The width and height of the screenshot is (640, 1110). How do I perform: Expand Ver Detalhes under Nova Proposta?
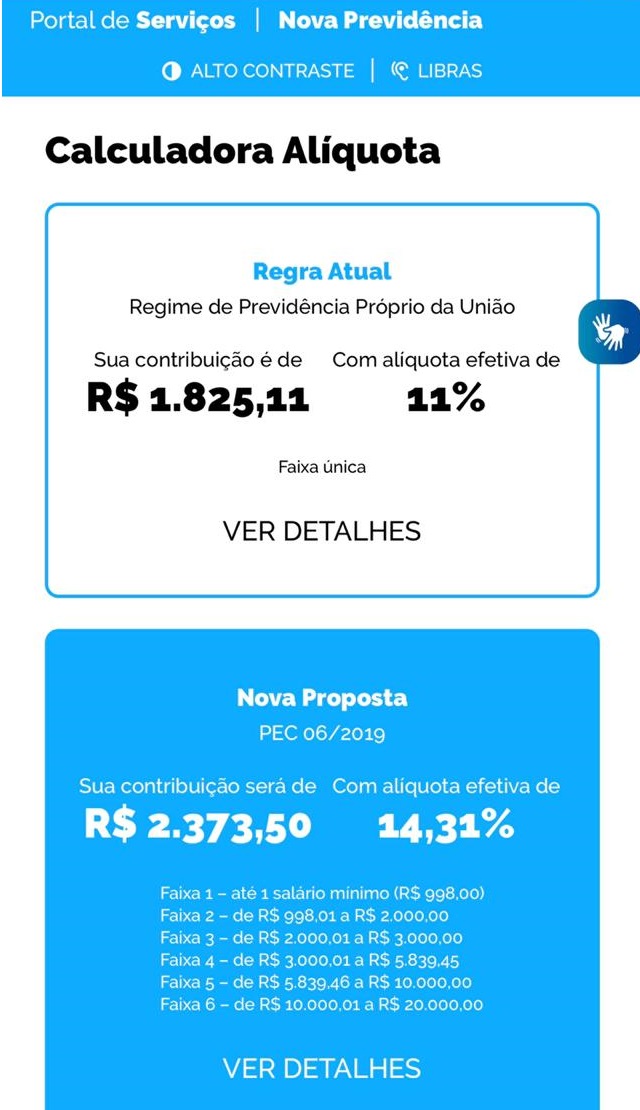tap(321, 1068)
